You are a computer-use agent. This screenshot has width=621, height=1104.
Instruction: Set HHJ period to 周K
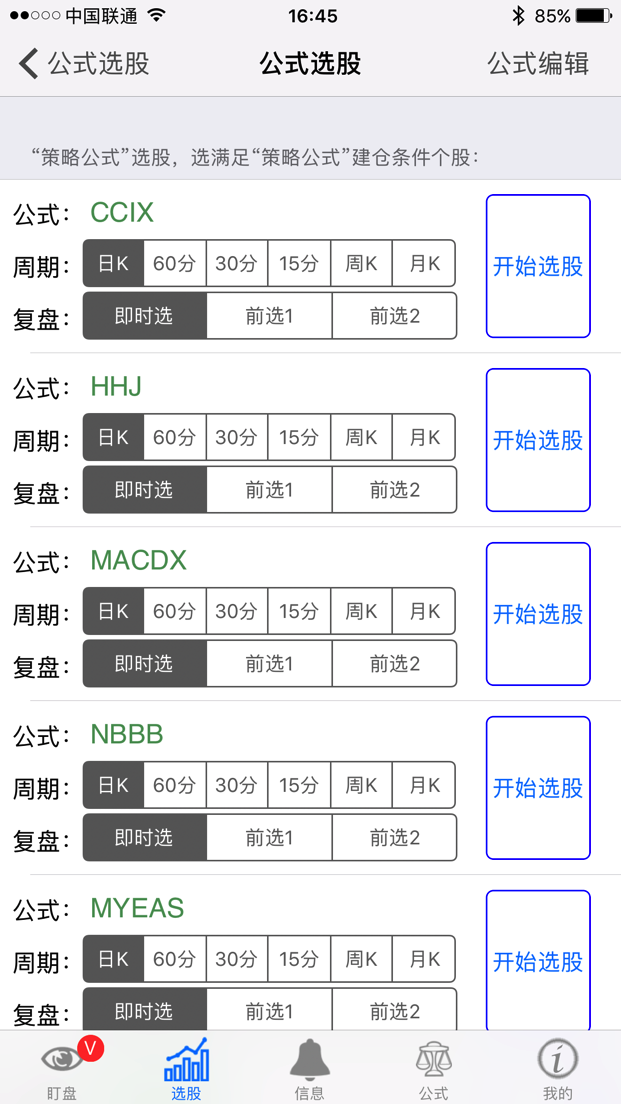pos(361,437)
